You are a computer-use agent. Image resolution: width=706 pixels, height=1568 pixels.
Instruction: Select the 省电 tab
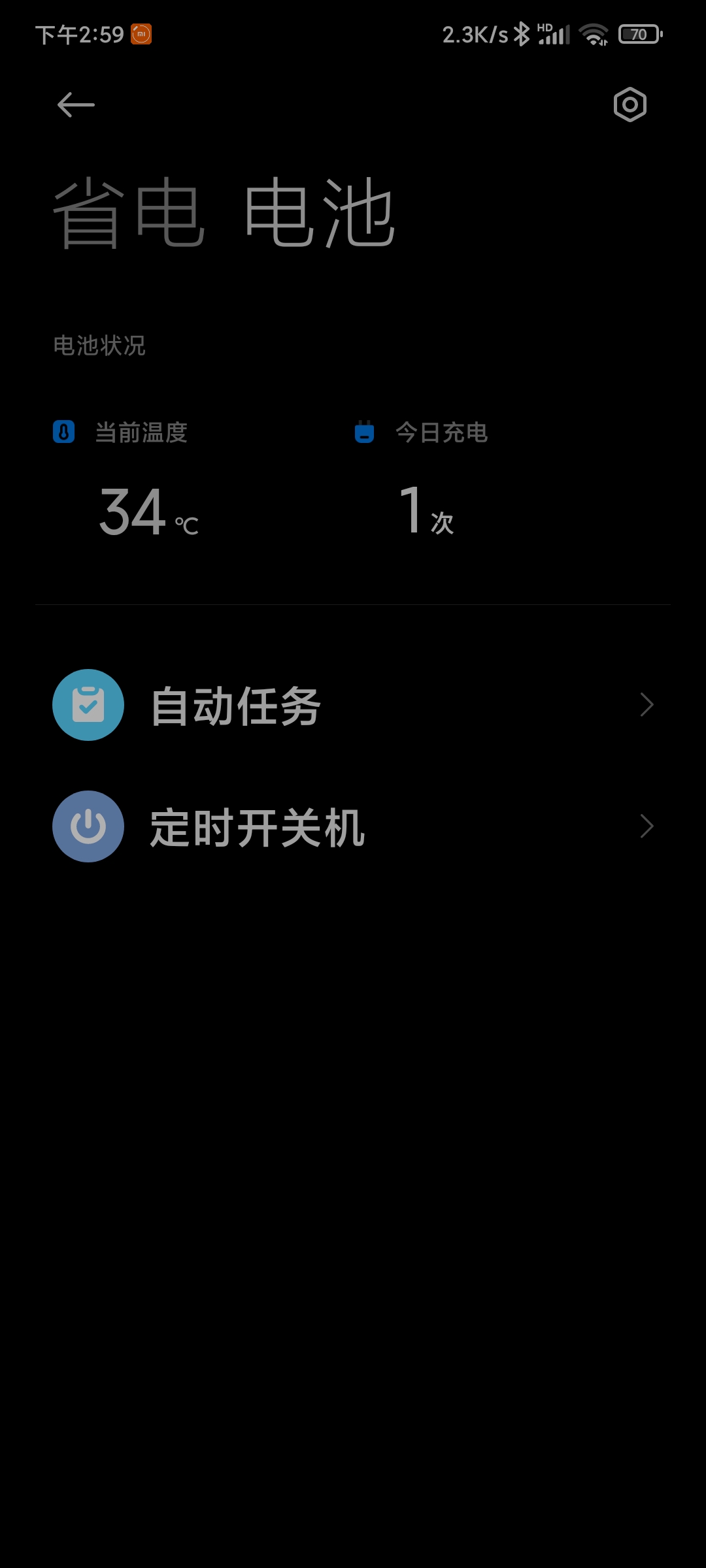point(129,213)
